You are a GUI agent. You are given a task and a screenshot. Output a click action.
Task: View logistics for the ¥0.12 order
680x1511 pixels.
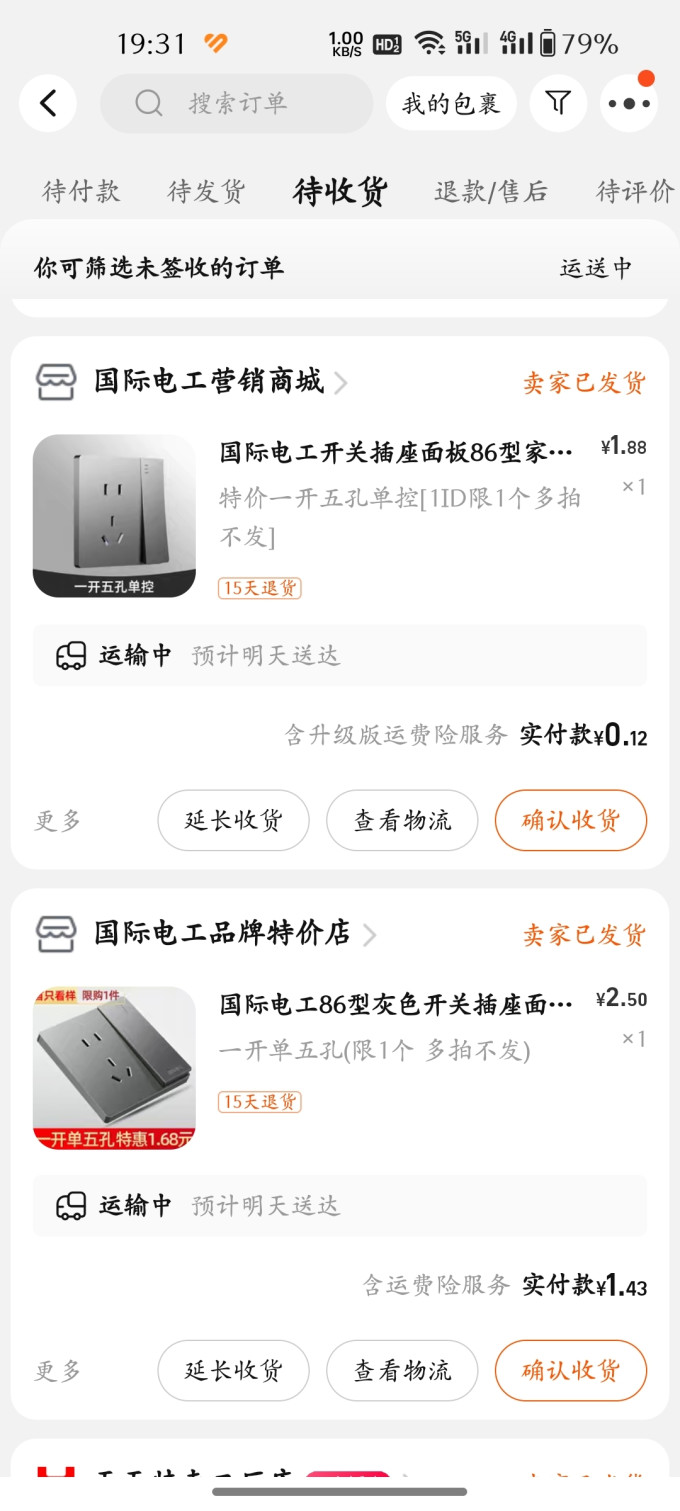[x=402, y=821]
